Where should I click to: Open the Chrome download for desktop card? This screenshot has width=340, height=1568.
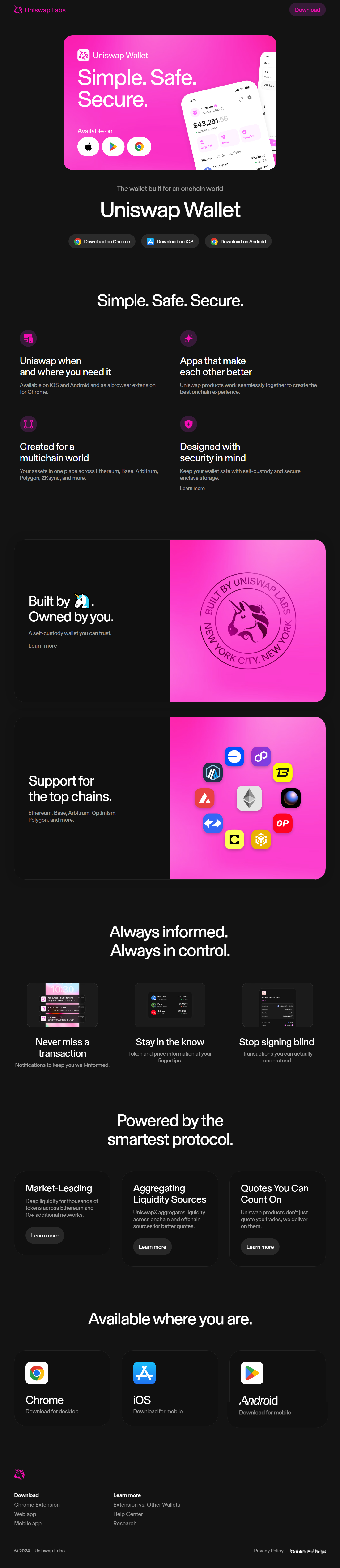click(x=62, y=1388)
